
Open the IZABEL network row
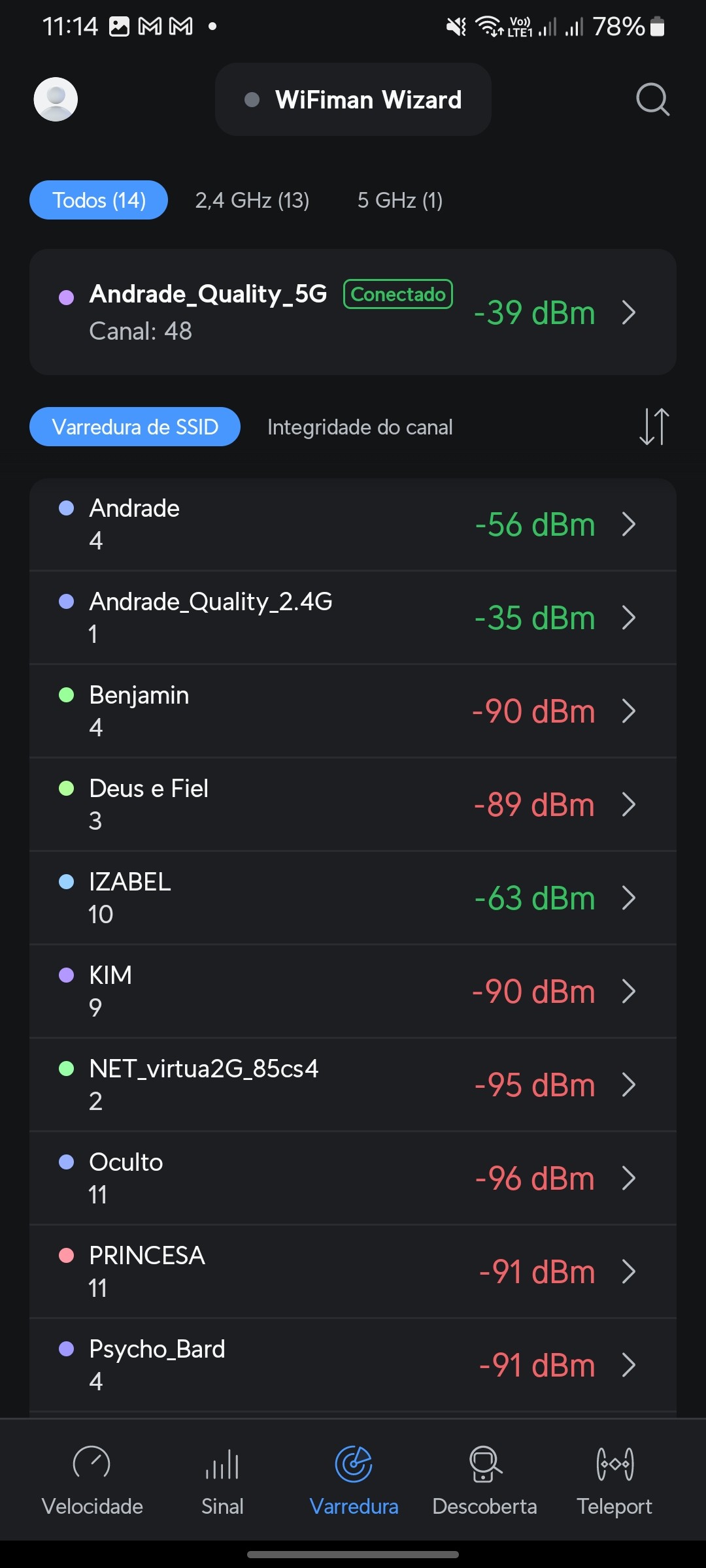click(x=353, y=898)
